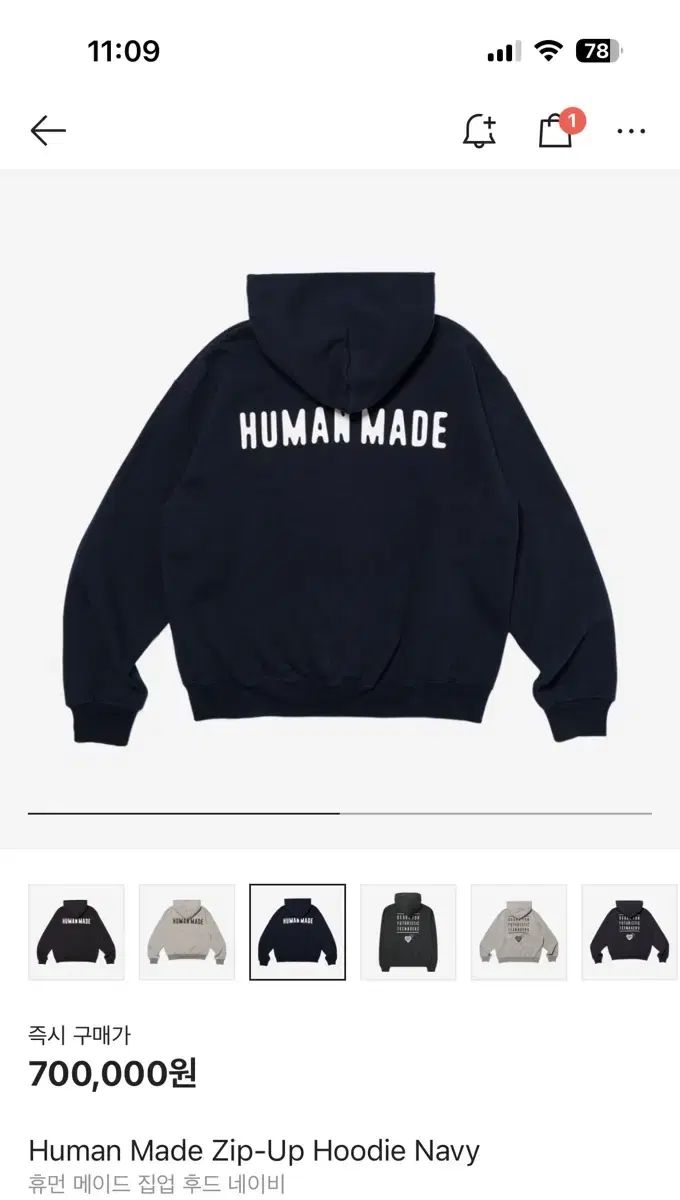The height and width of the screenshot is (1200, 680).
Task: View the gray hoodie with heart graphic thumbnail
Action: [x=519, y=932]
